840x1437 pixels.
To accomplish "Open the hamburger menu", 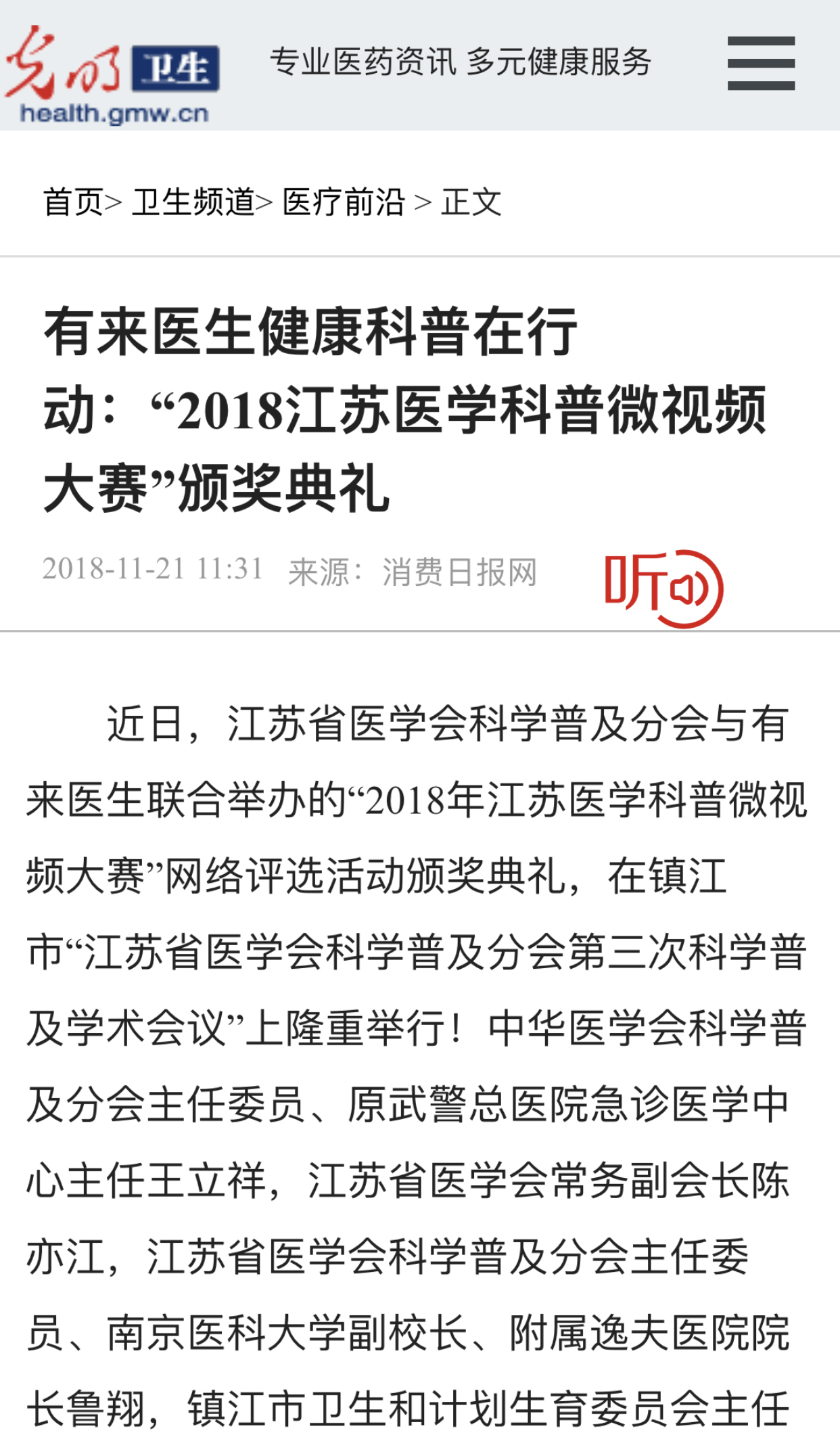I will click(761, 64).
